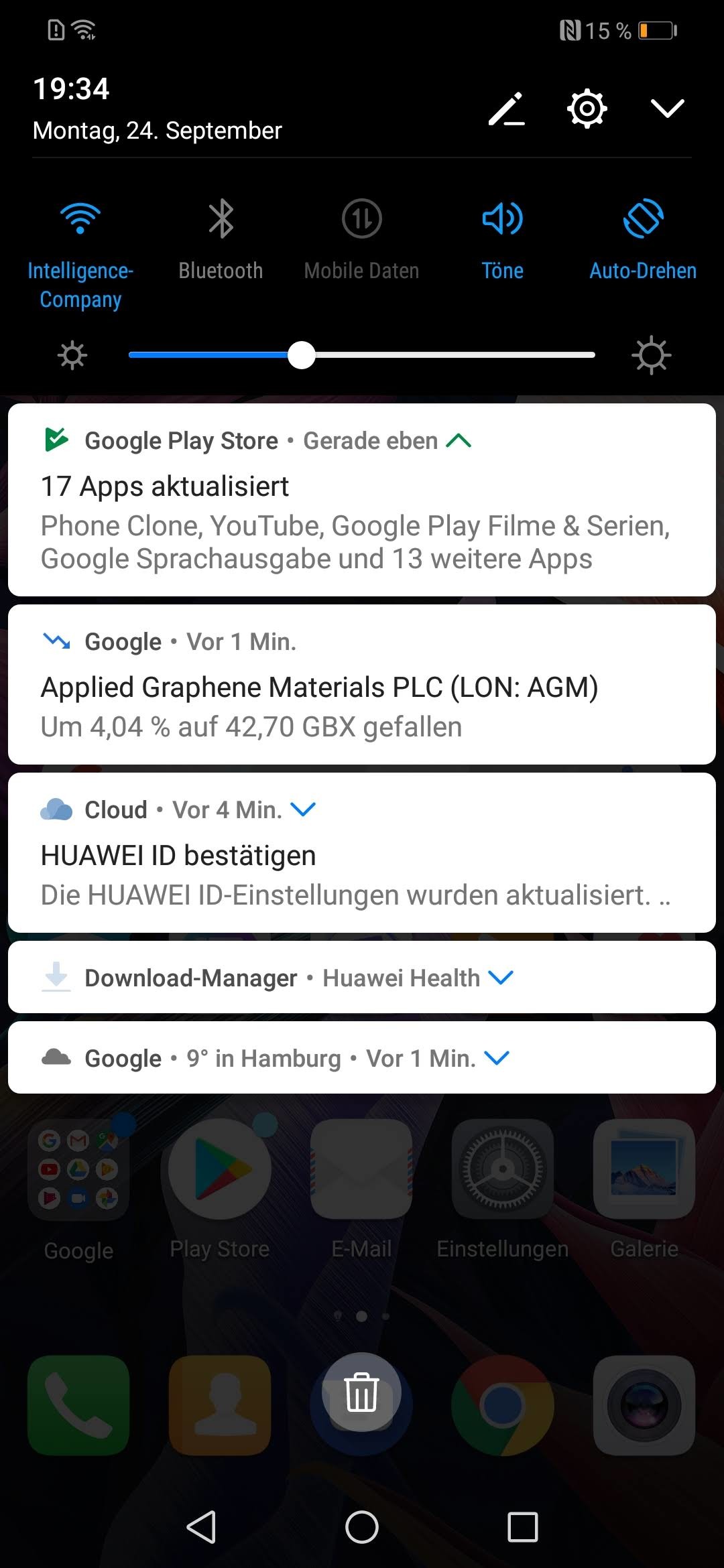Open system settings gear

pos(587,109)
